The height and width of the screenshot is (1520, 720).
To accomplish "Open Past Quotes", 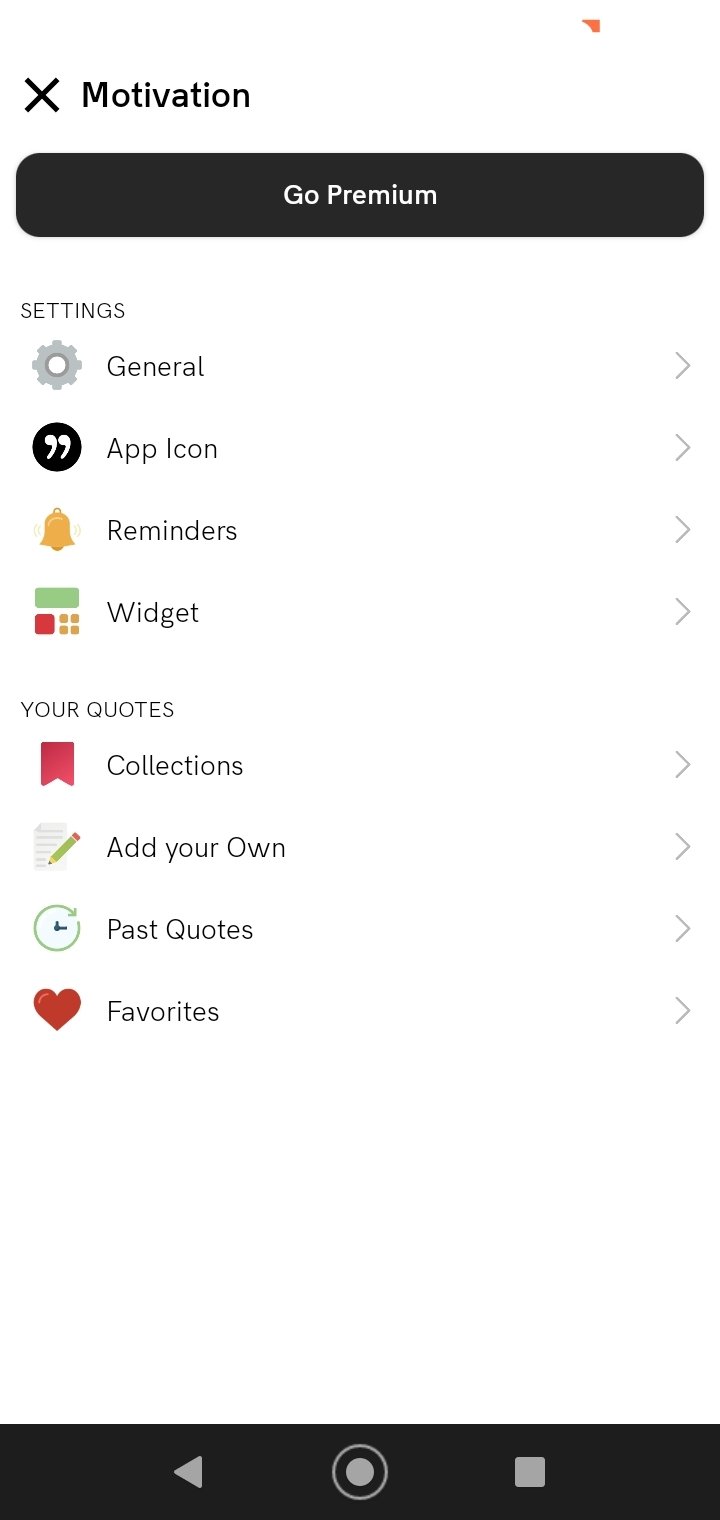I will (x=360, y=929).
